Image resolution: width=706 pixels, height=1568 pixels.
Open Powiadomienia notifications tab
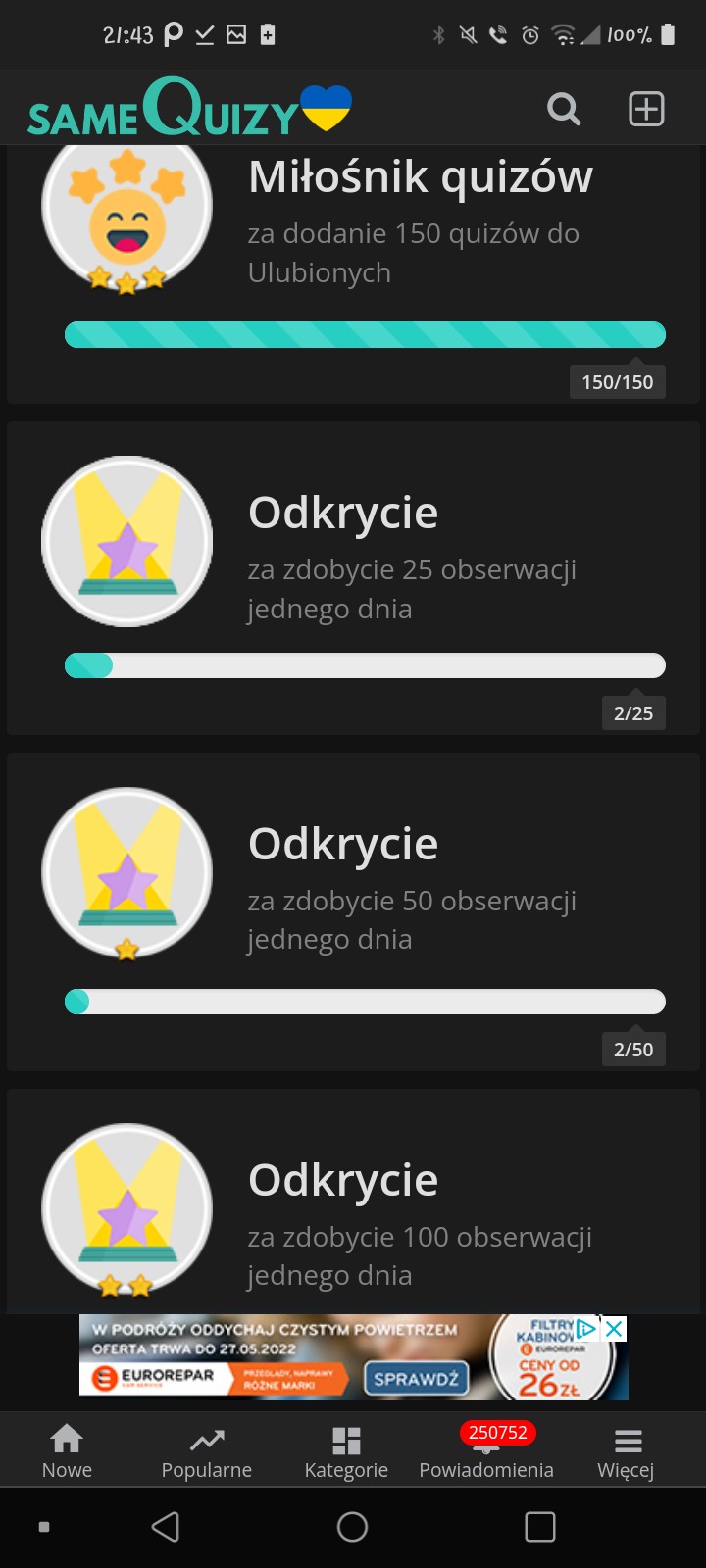[486, 1451]
